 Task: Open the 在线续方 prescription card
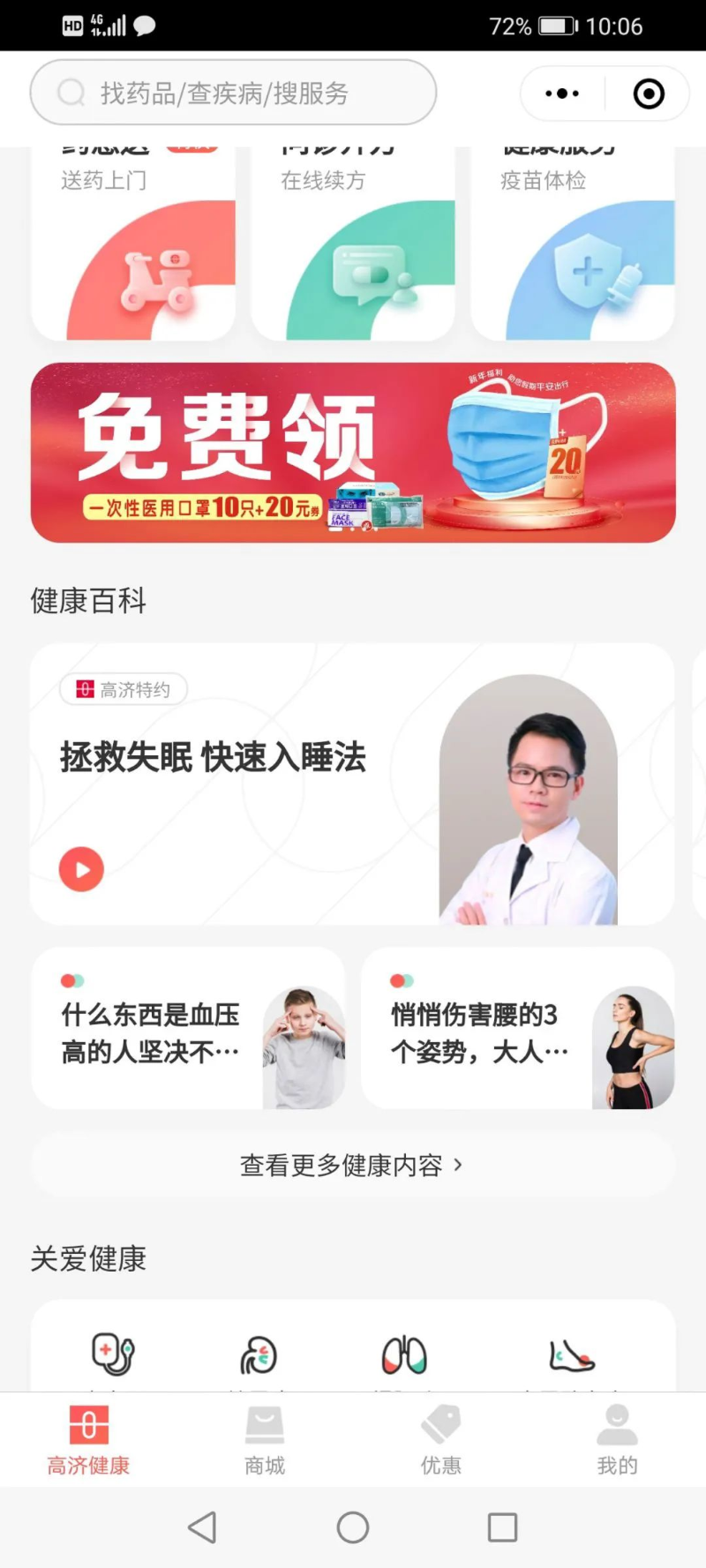[x=353, y=247]
